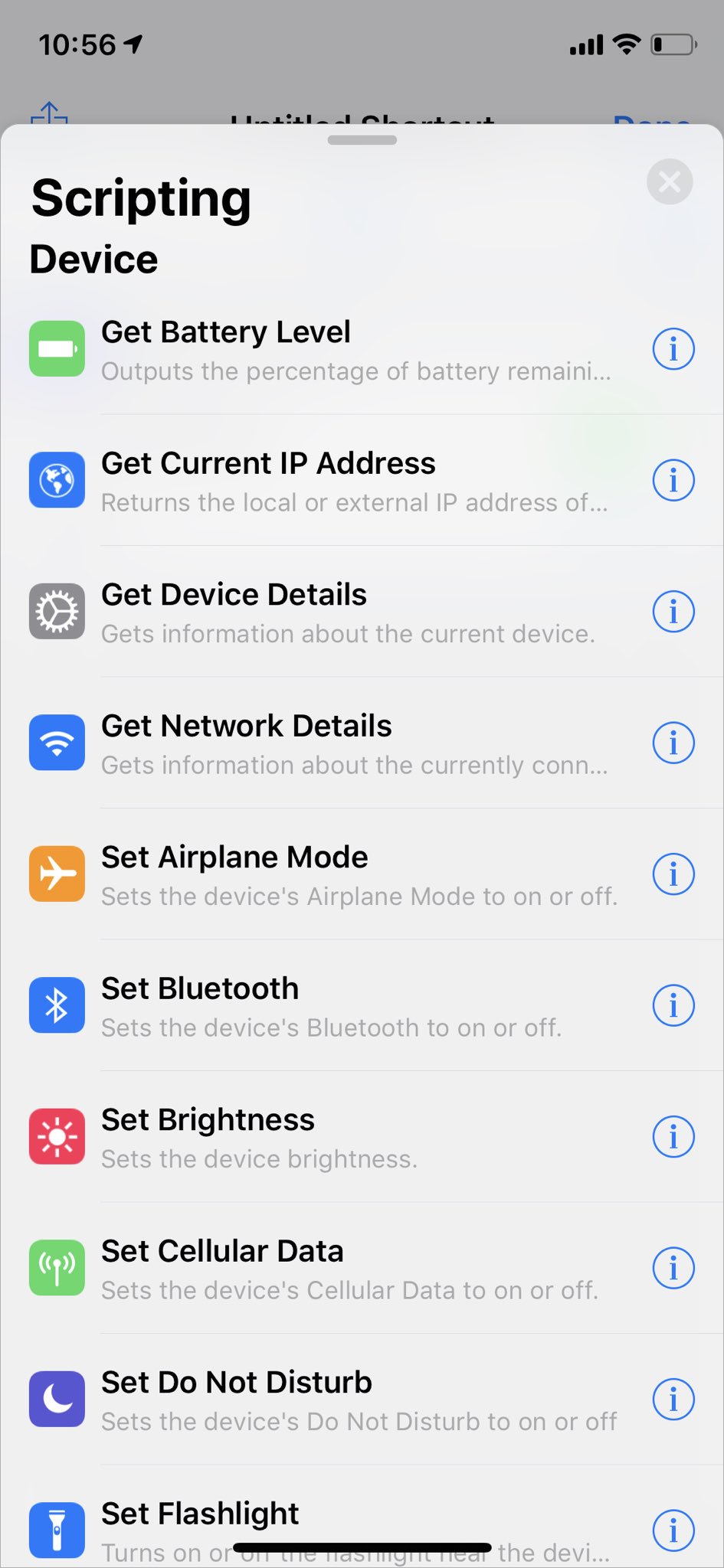724x1568 pixels.
Task: View info about Set Bluetooth
Action: pos(673,1005)
